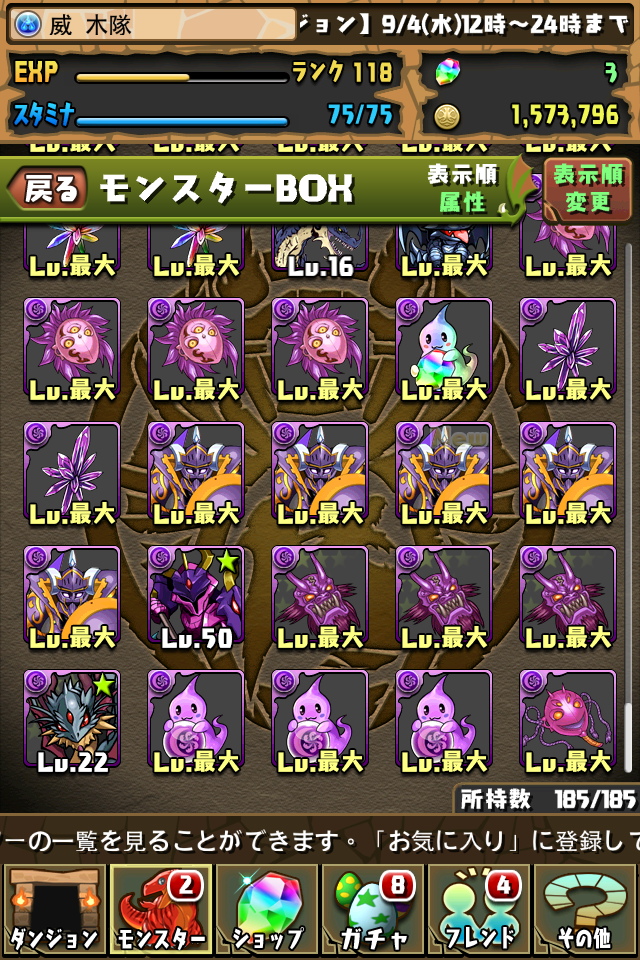Open the ショップ tab
640x960 pixels.
(x=266, y=910)
